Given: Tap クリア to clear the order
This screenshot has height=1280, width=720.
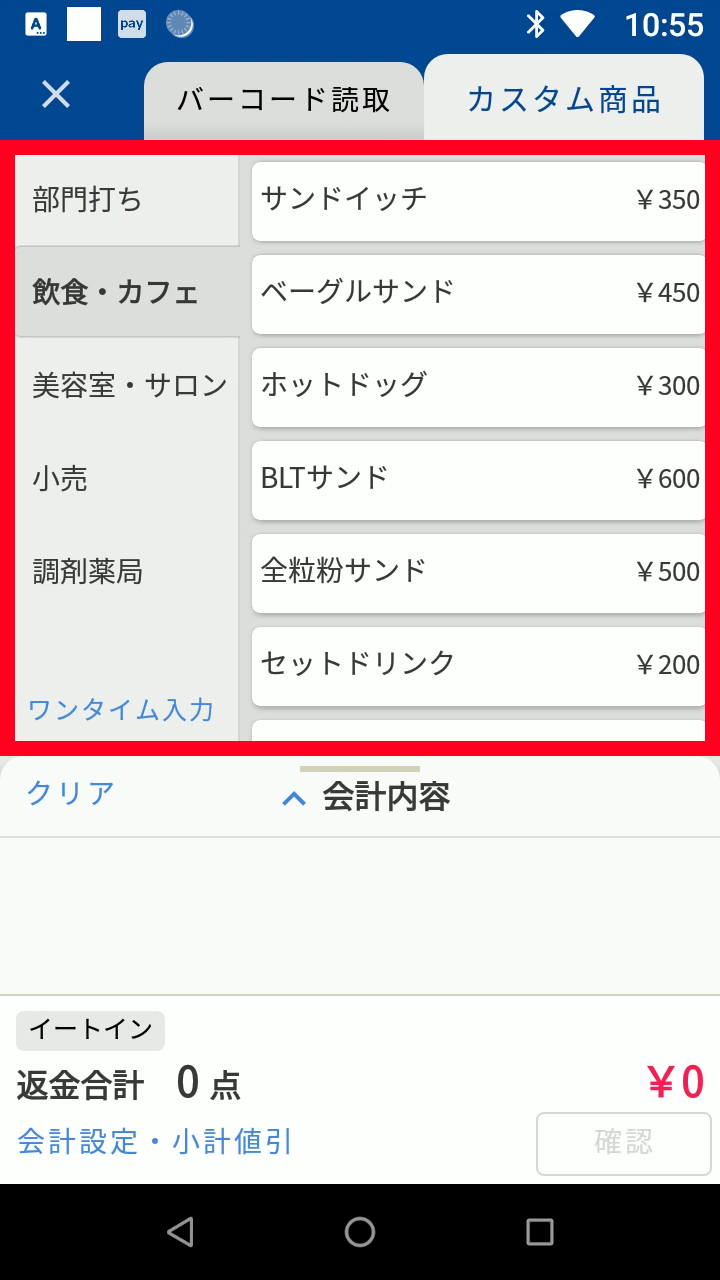Looking at the screenshot, I should tap(70, 793).
